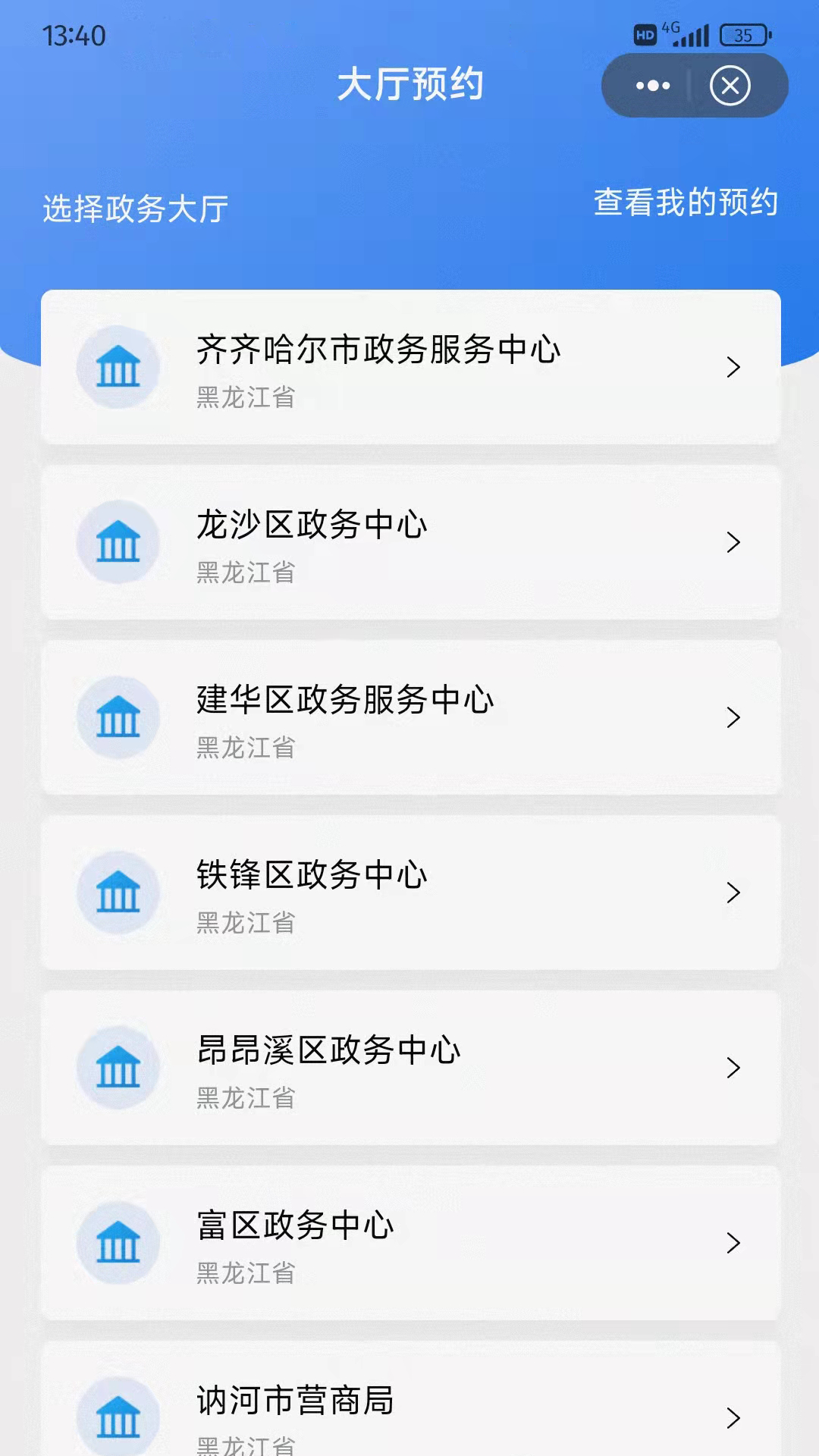Tap the 昂昂溪区政务中心 card
The height and width of the screenshot is (1456, 819).
click(409, 1068)
